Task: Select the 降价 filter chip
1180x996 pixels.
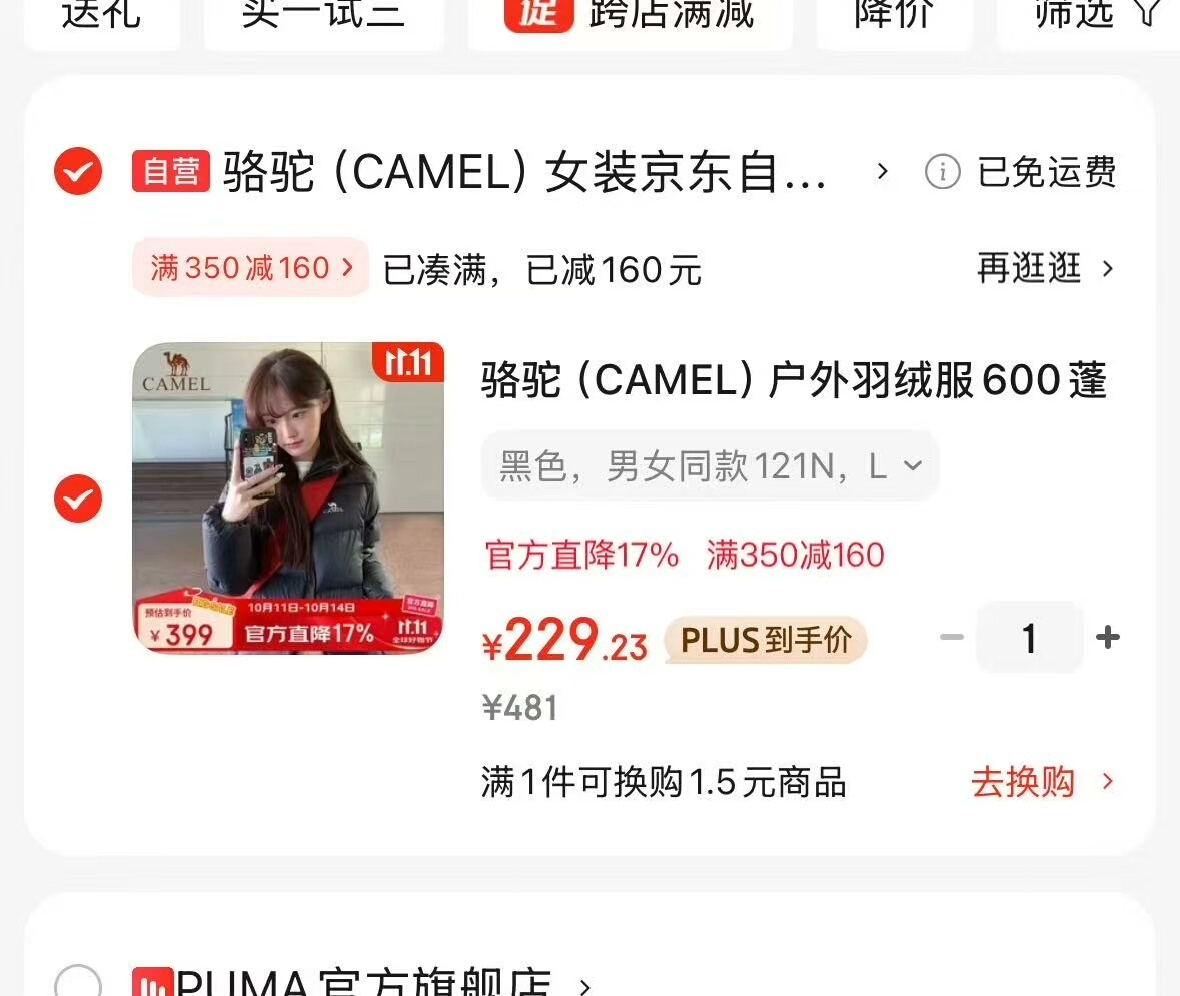Action: (893, 16)
